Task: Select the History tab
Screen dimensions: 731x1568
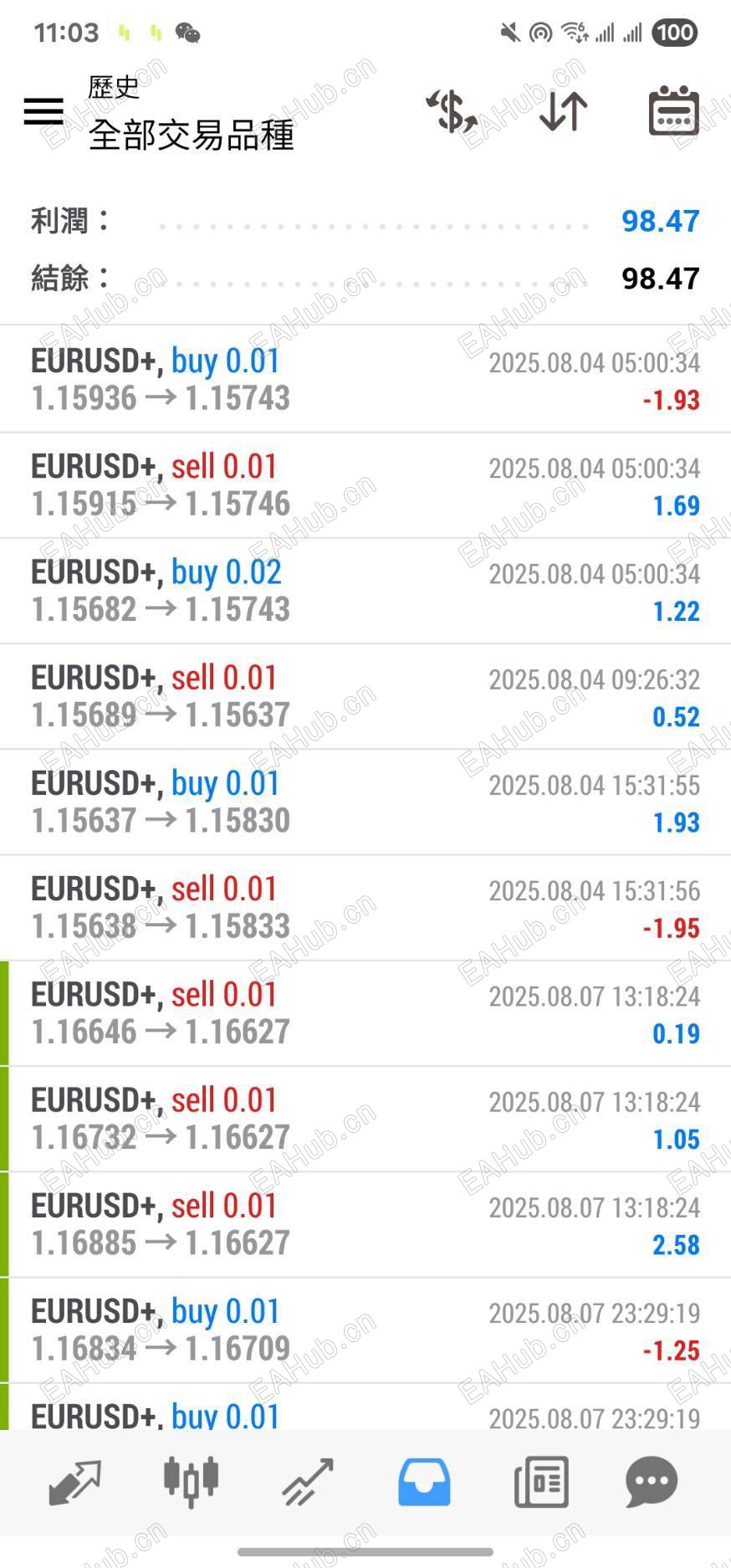Action: (424, 1482)
